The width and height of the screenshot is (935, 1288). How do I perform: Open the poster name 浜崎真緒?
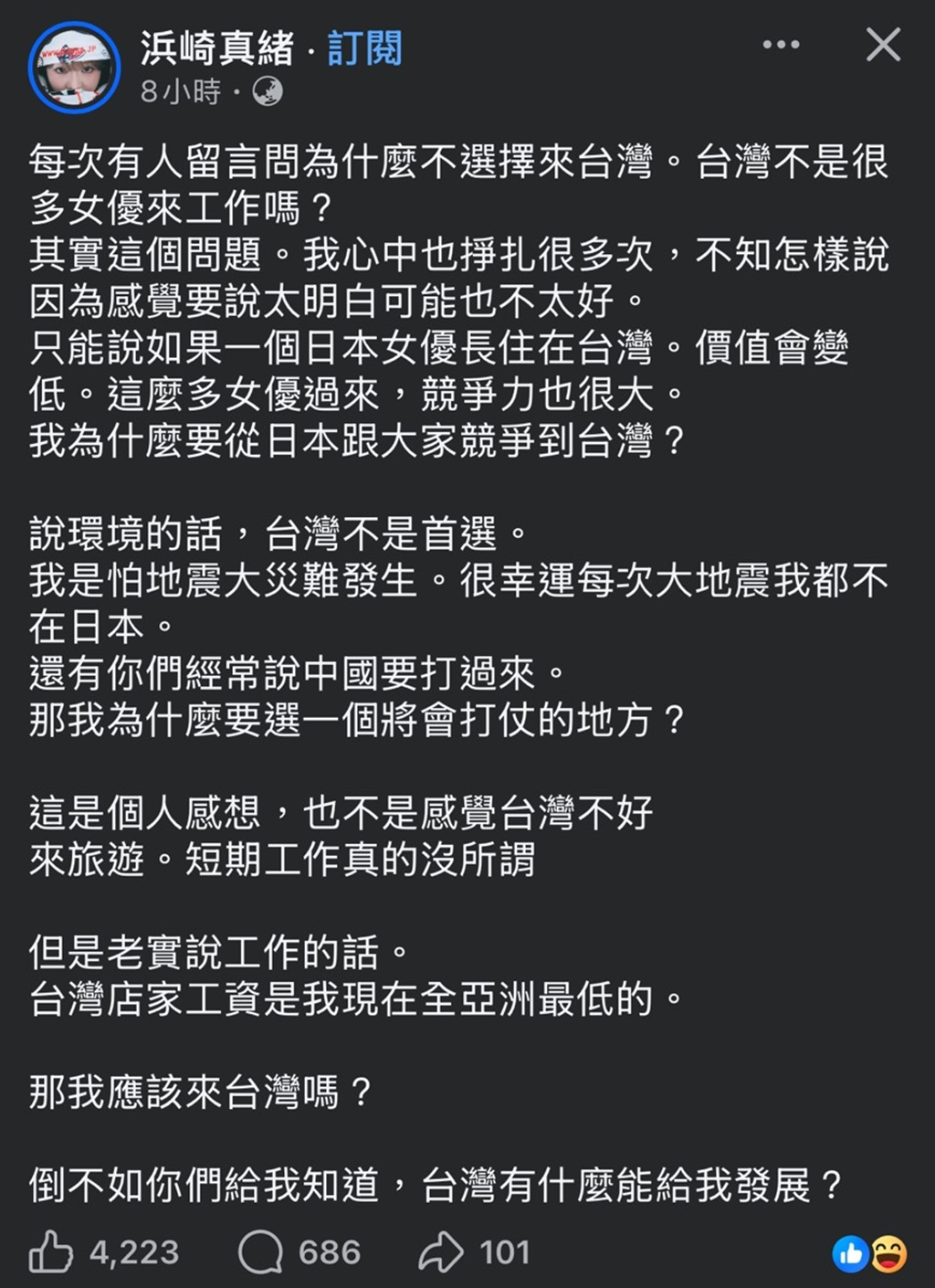point(217,48)
